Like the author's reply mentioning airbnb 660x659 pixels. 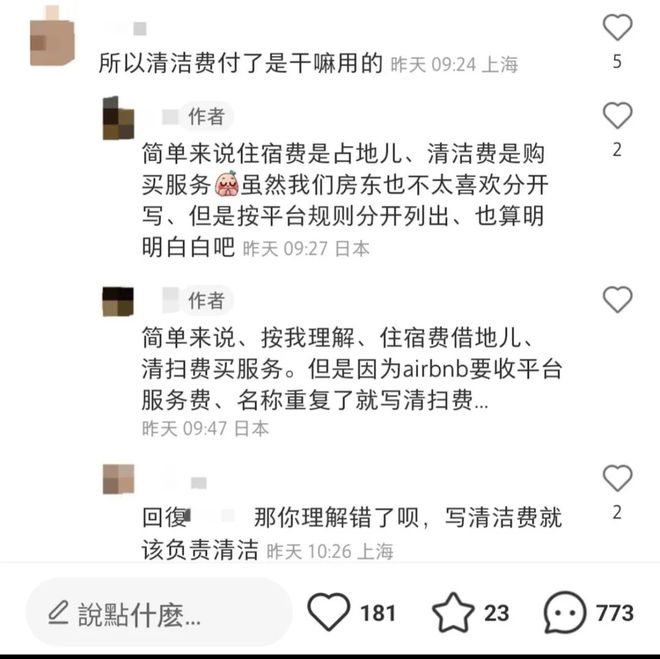(617, 299)
